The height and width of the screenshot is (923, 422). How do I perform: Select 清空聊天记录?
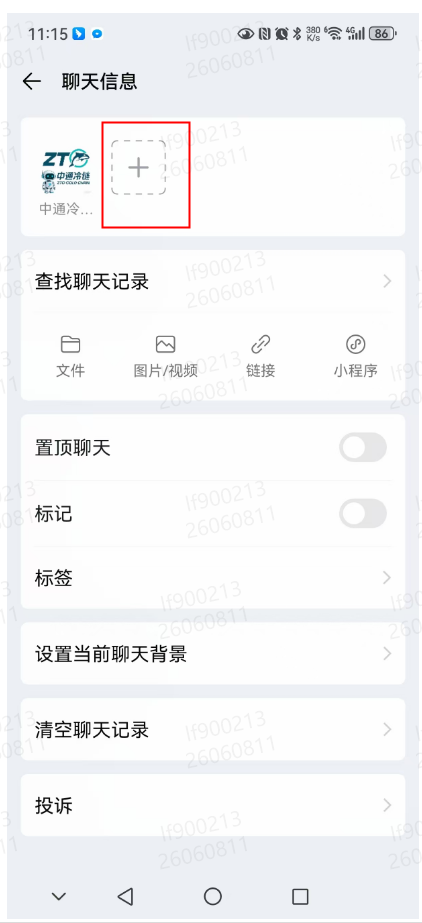point(212,730)
